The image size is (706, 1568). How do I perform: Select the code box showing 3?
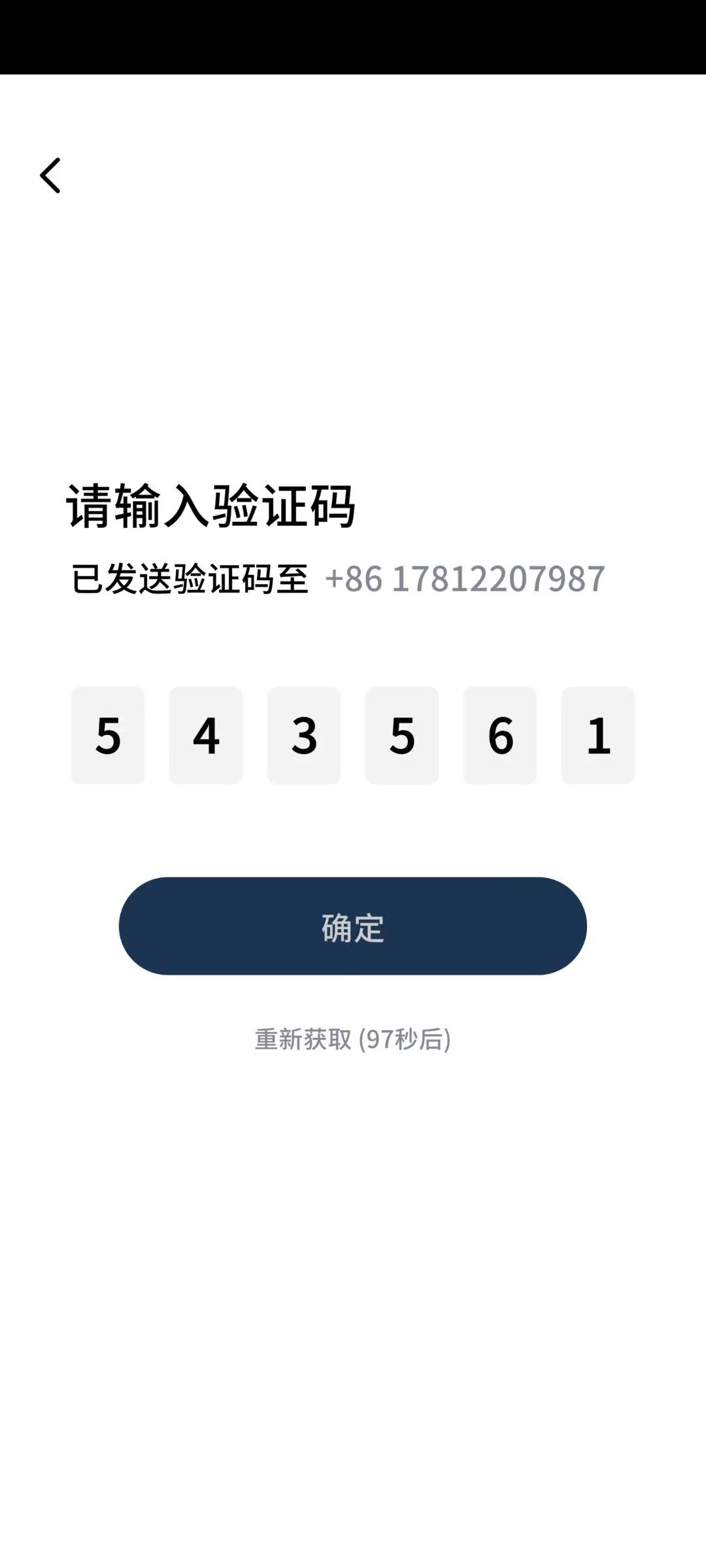[x=304, y=735]
